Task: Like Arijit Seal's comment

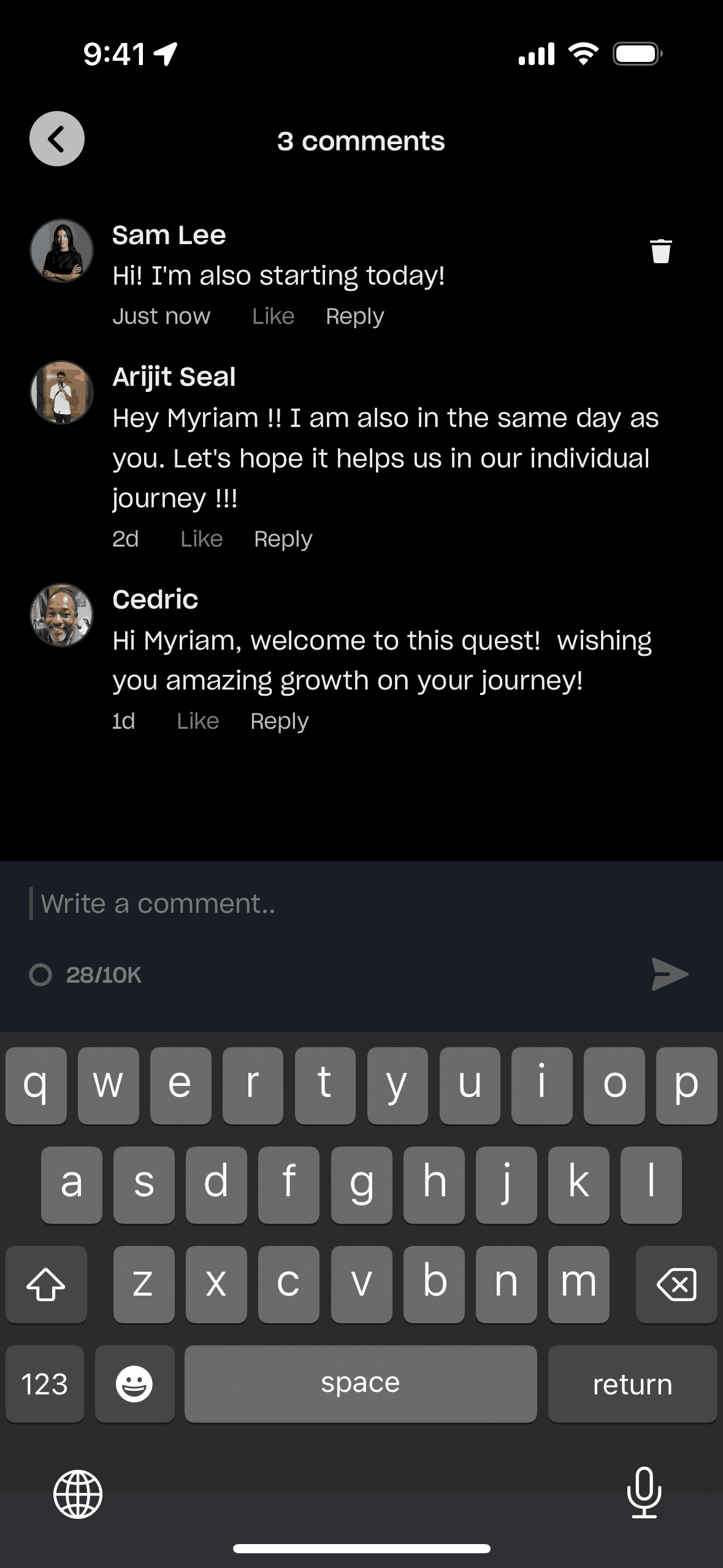Action: pos(202,539)
